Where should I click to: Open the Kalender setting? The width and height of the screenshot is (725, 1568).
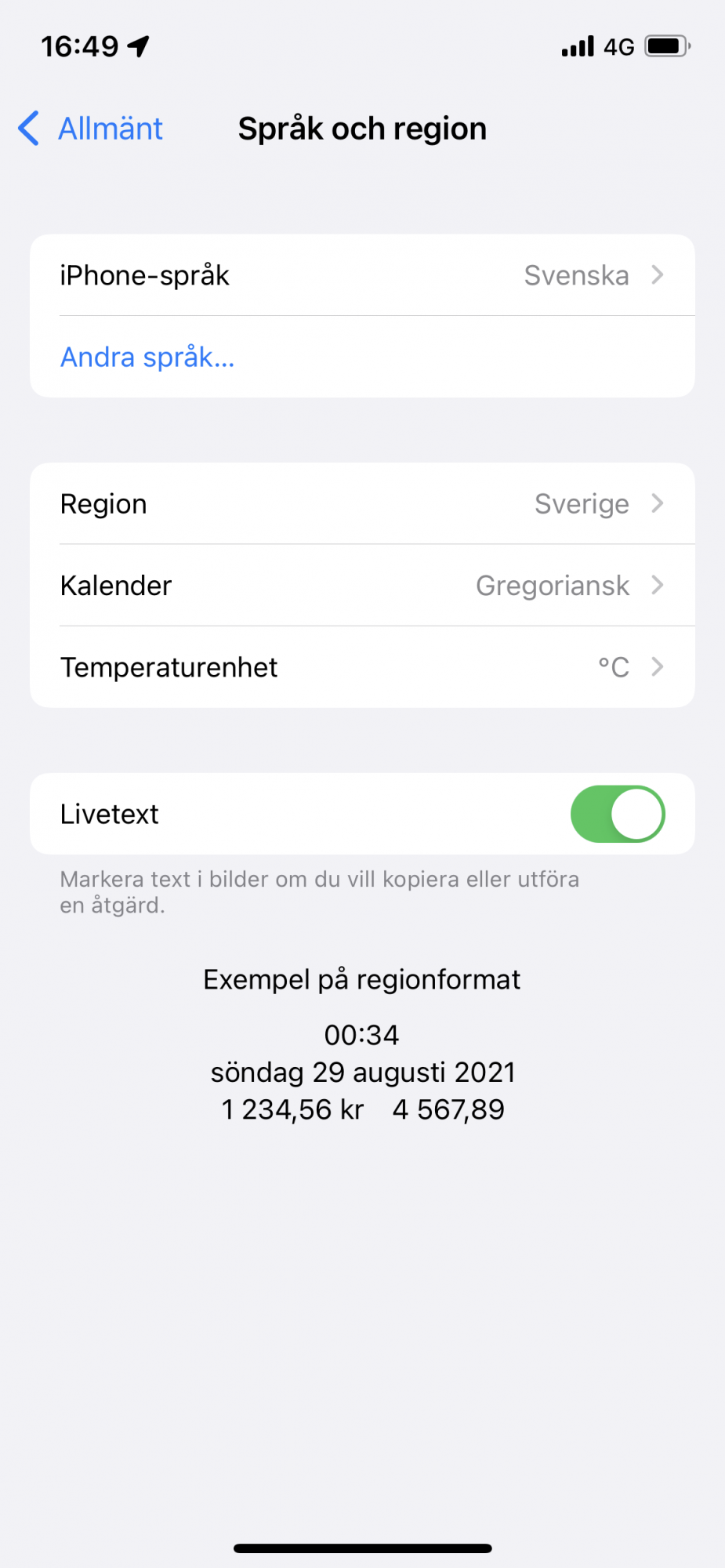click(x=362, y=586)
